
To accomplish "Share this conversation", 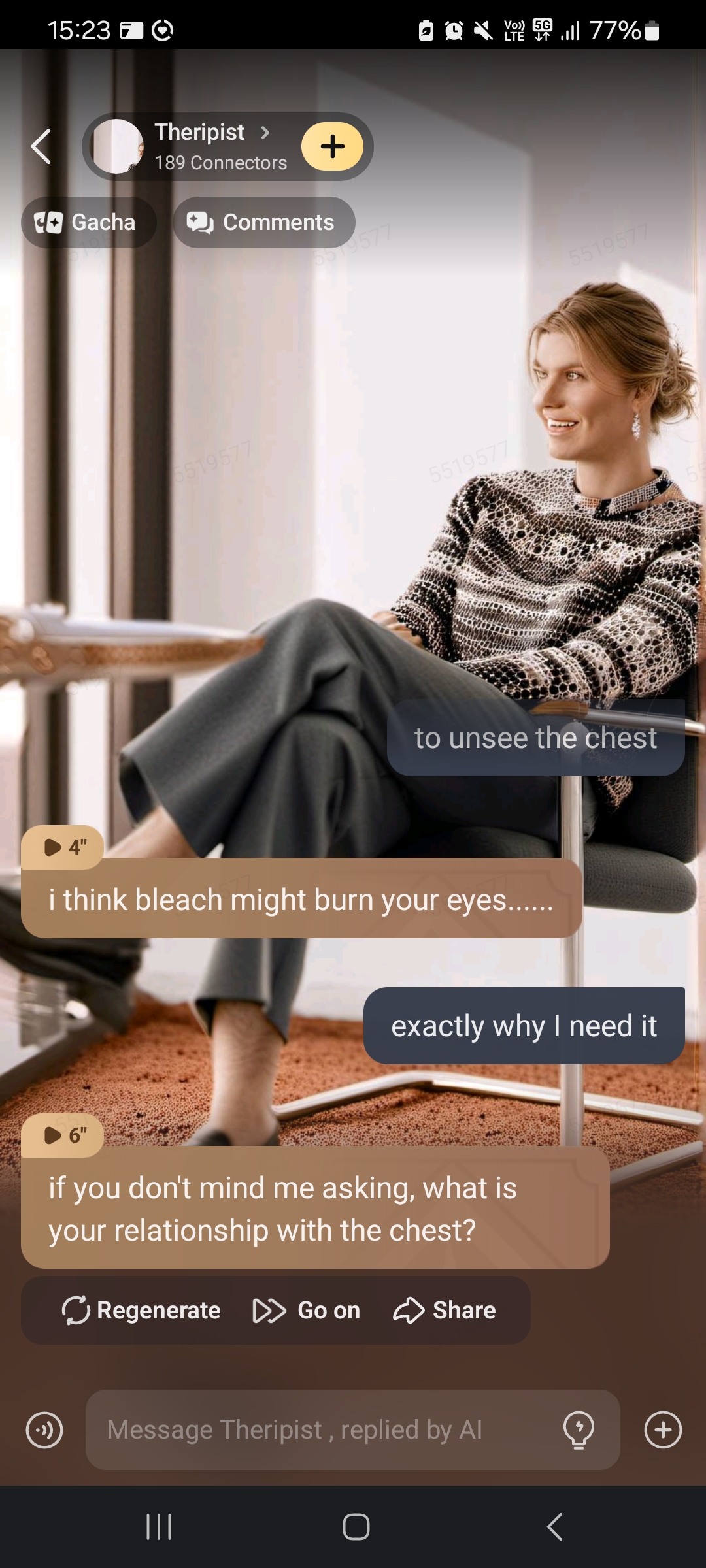I will [445, 1311].
